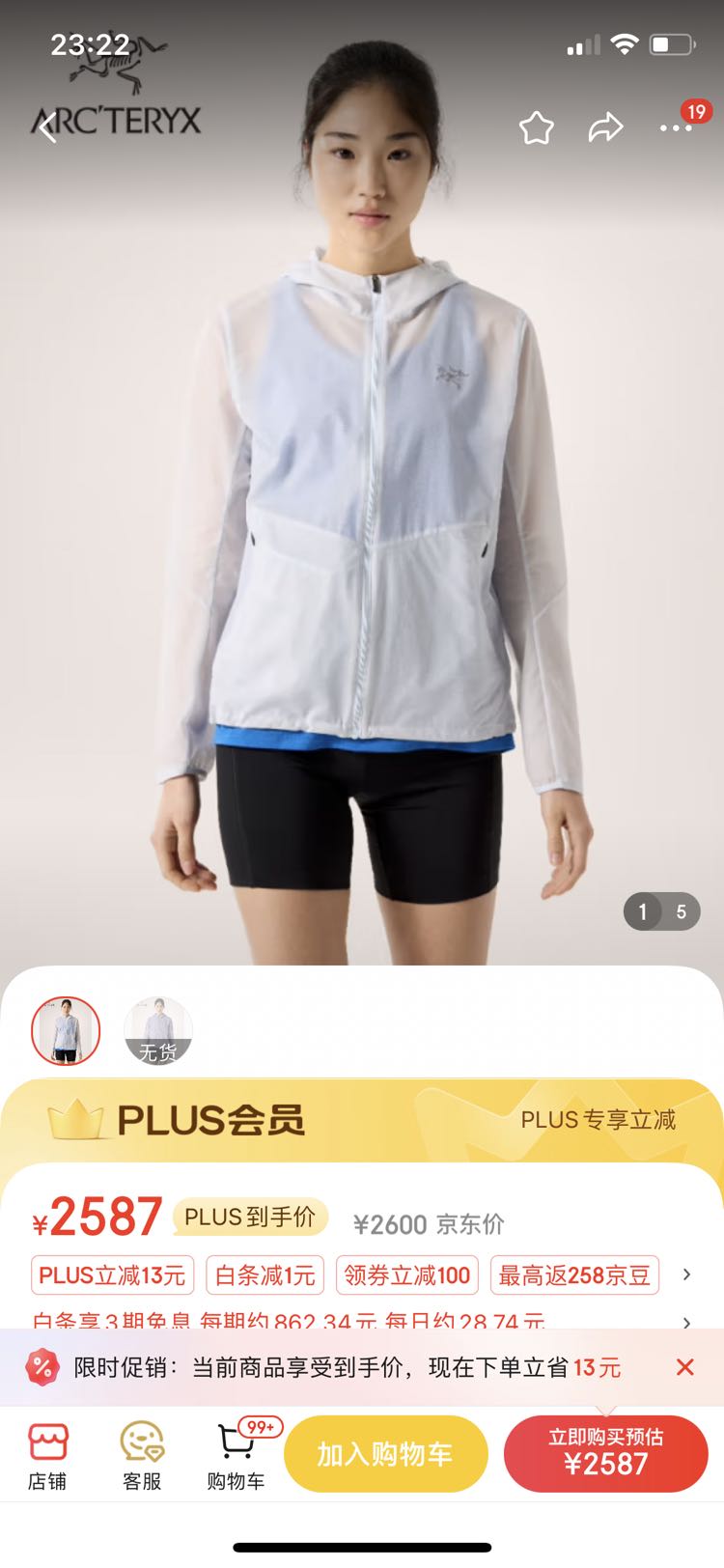Open the PLUS会员 banner
The height and width of the screenshot is (1568, 724).
click(x=362, y=1120)
